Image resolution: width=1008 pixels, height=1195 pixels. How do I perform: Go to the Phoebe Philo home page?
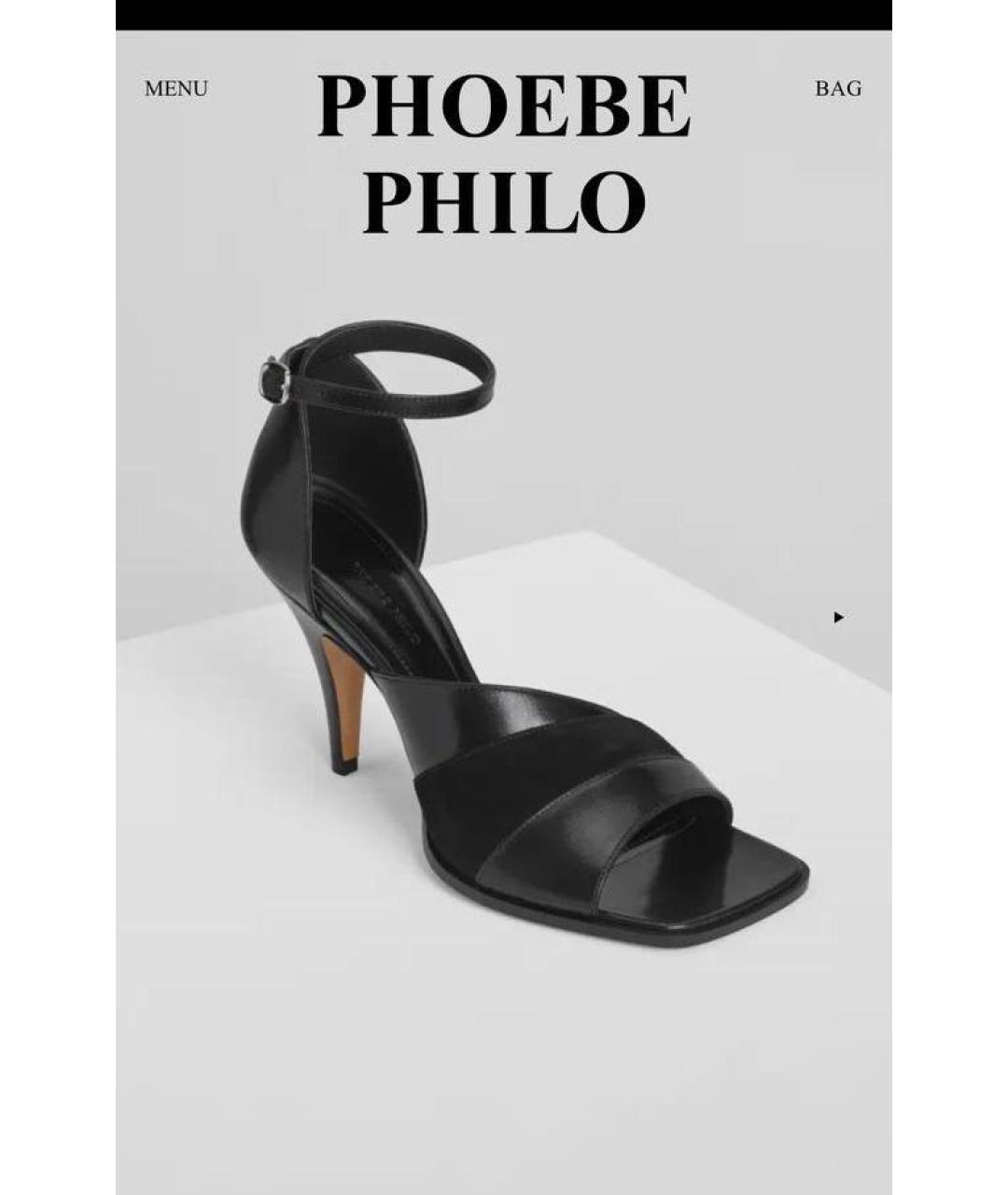tap(504, 153)
